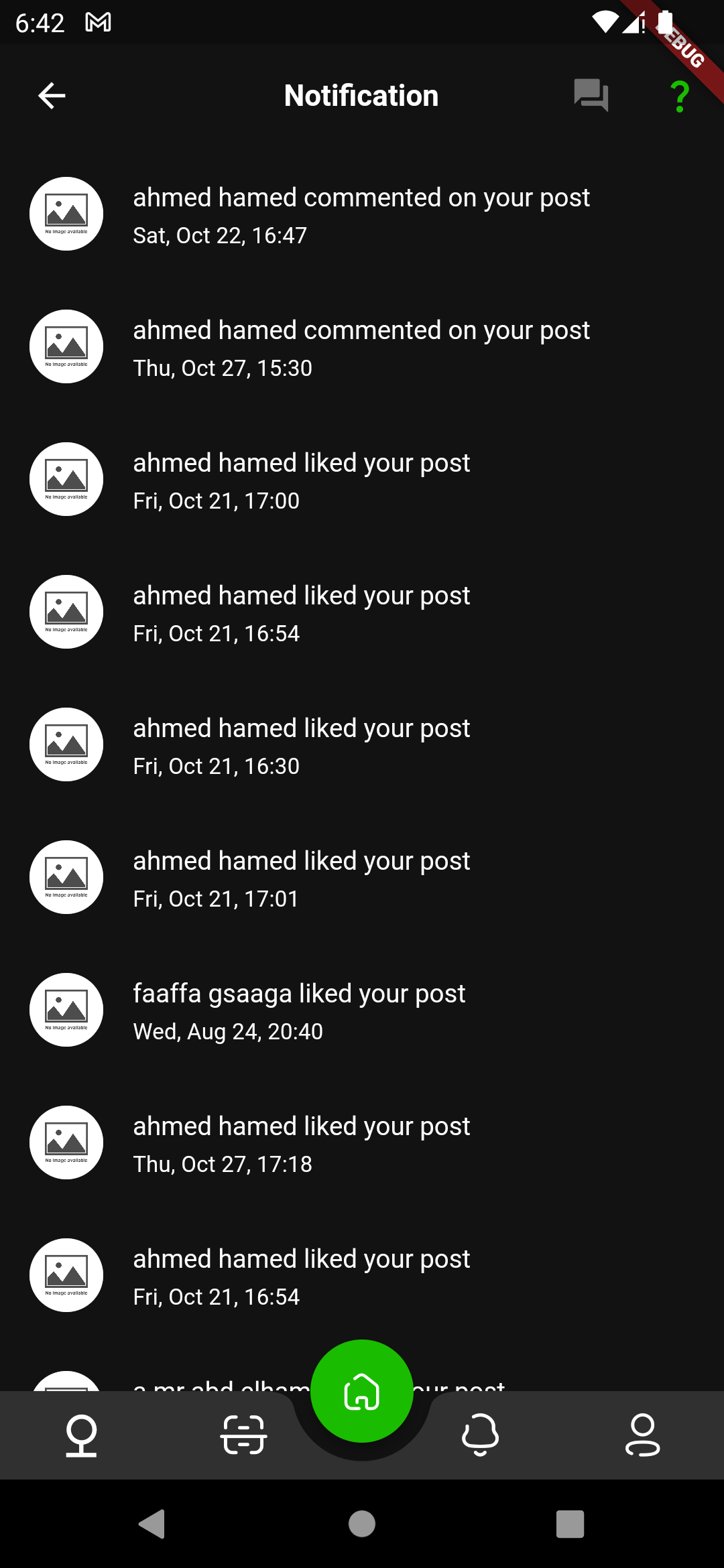Tap the green home button
This screenshot has height=1568, width=724.
click(x=361, y=1391)
